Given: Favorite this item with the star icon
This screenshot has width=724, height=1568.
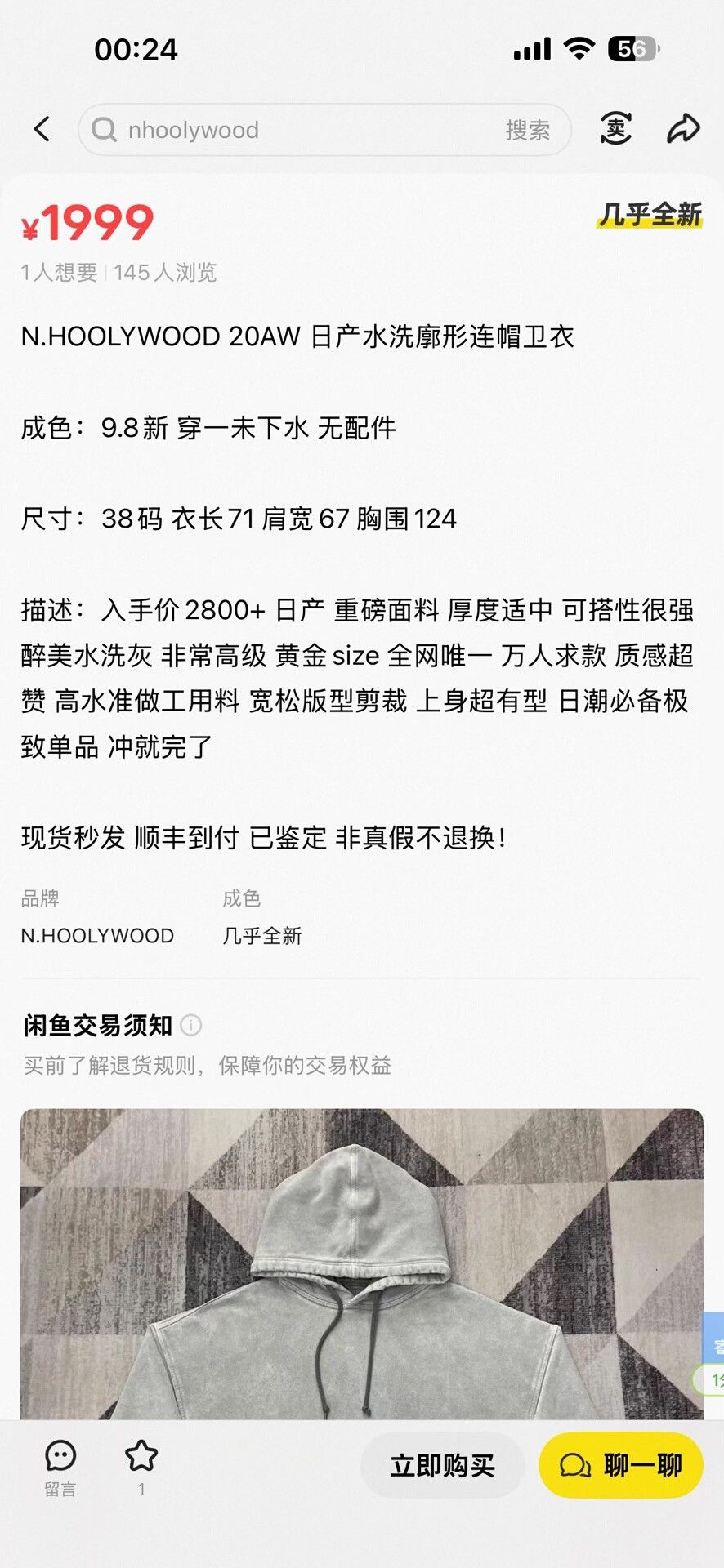Looking at the screenshot, I should click(141, 1468).
